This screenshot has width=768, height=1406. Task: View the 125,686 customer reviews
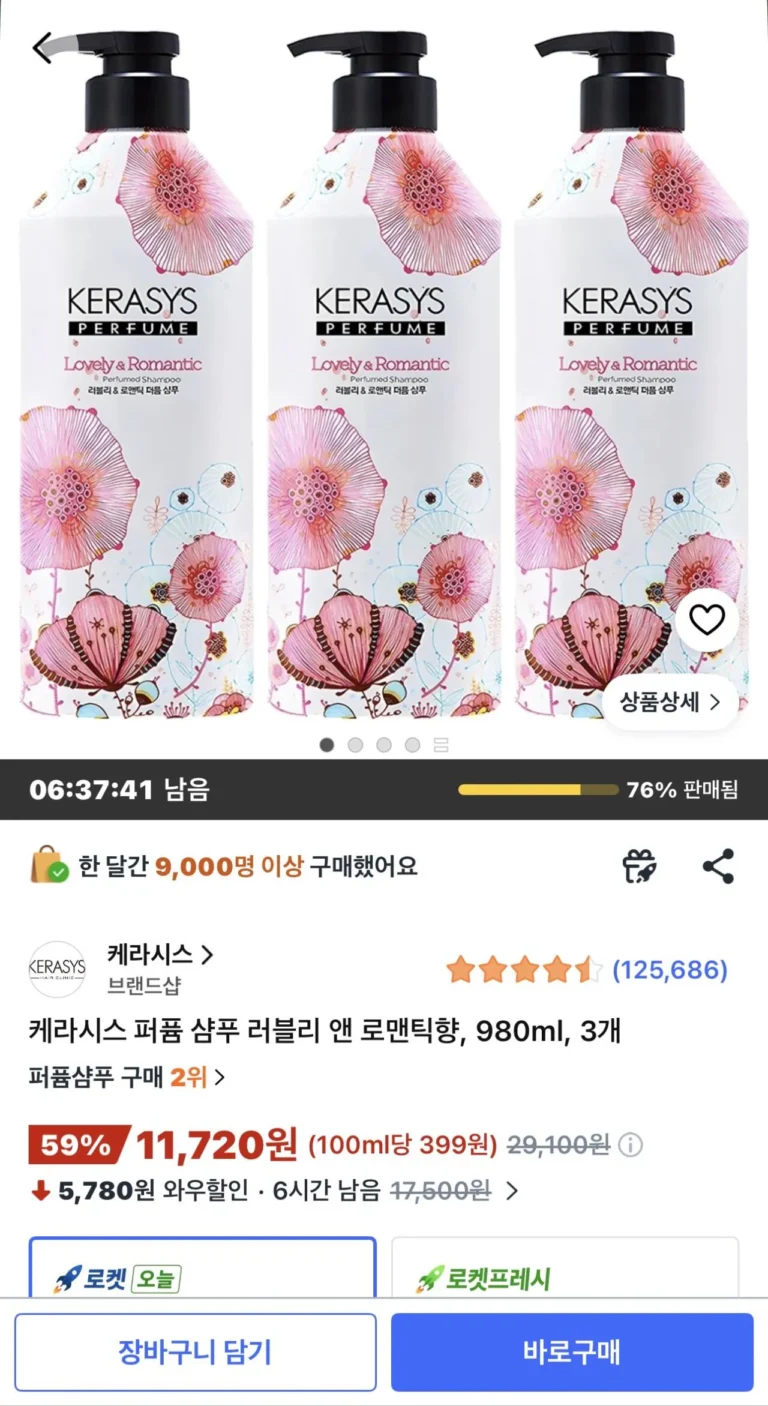click(669, 969)
